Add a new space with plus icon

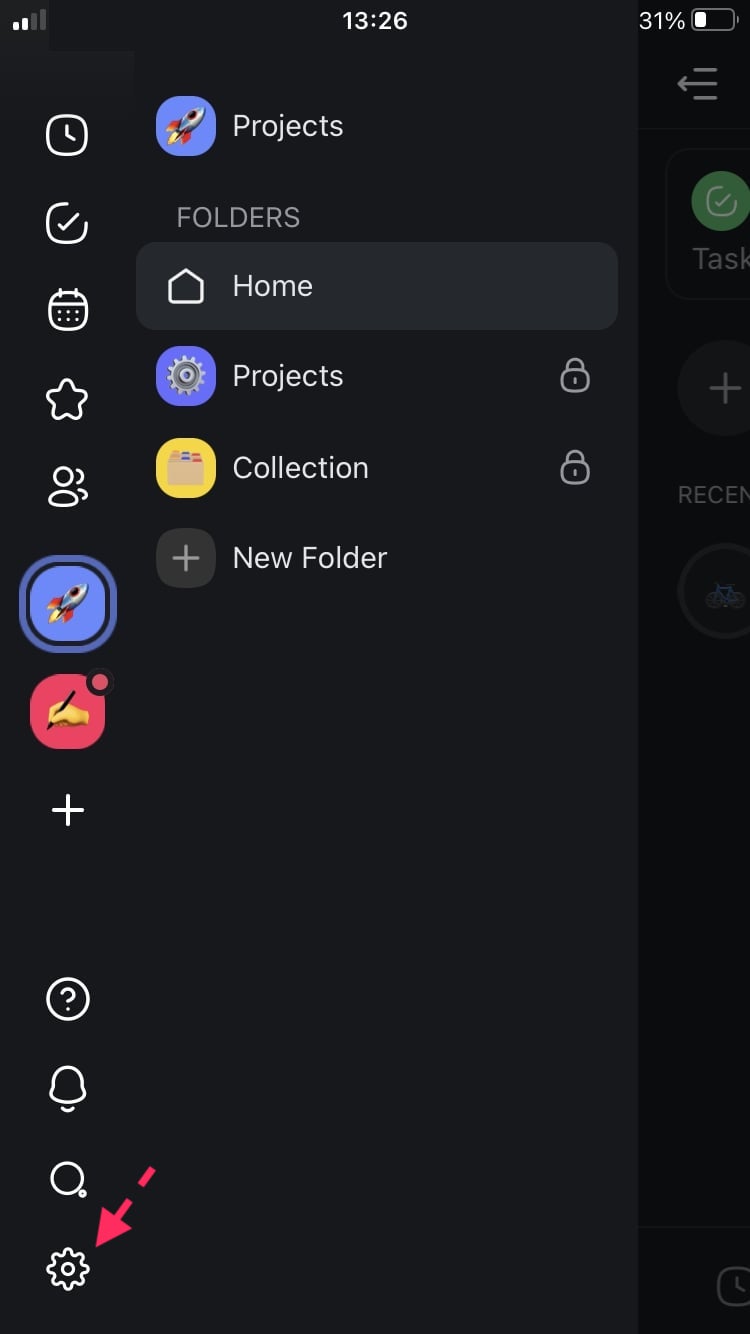(68, 810)
